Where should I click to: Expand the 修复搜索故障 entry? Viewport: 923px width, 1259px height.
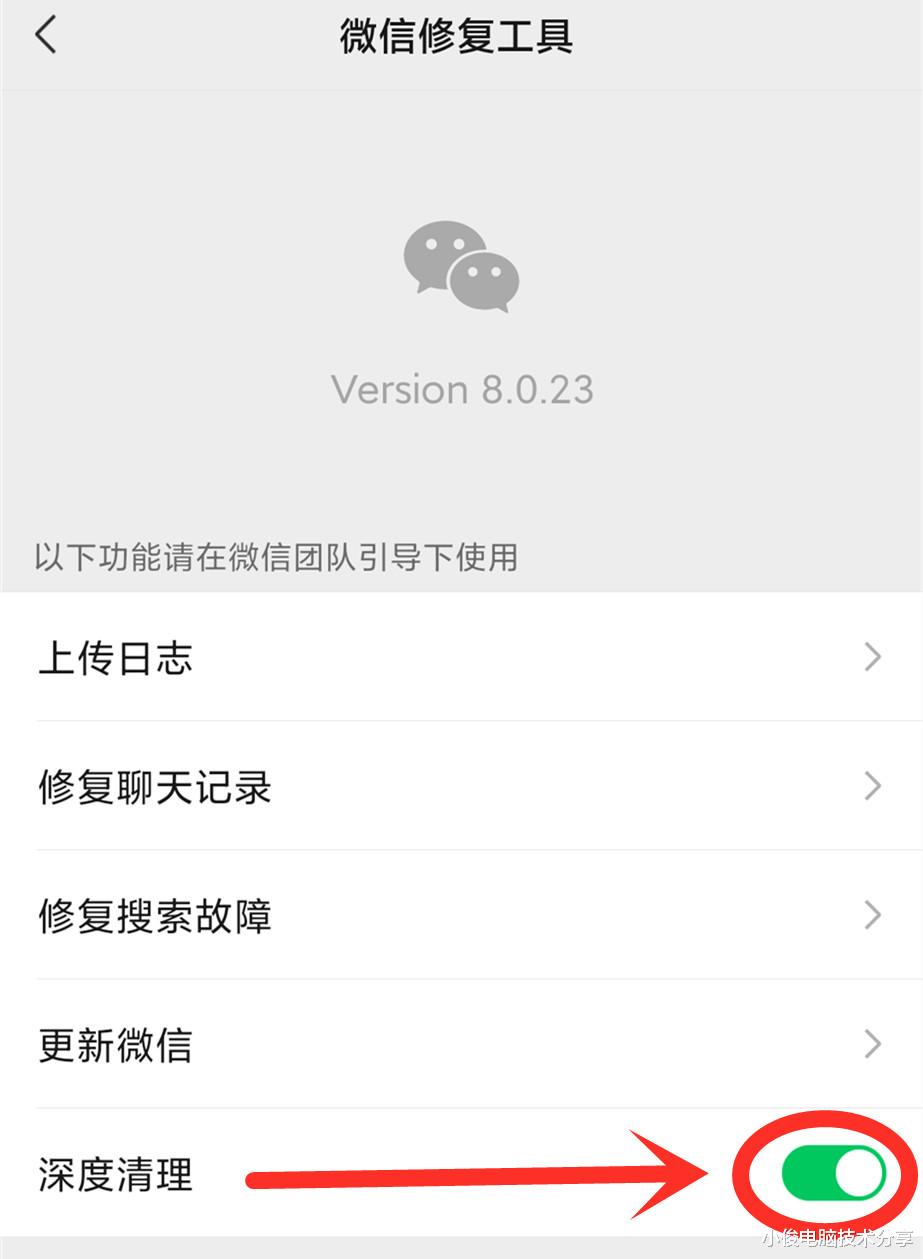pyautogui.click(x=155, y=916)
